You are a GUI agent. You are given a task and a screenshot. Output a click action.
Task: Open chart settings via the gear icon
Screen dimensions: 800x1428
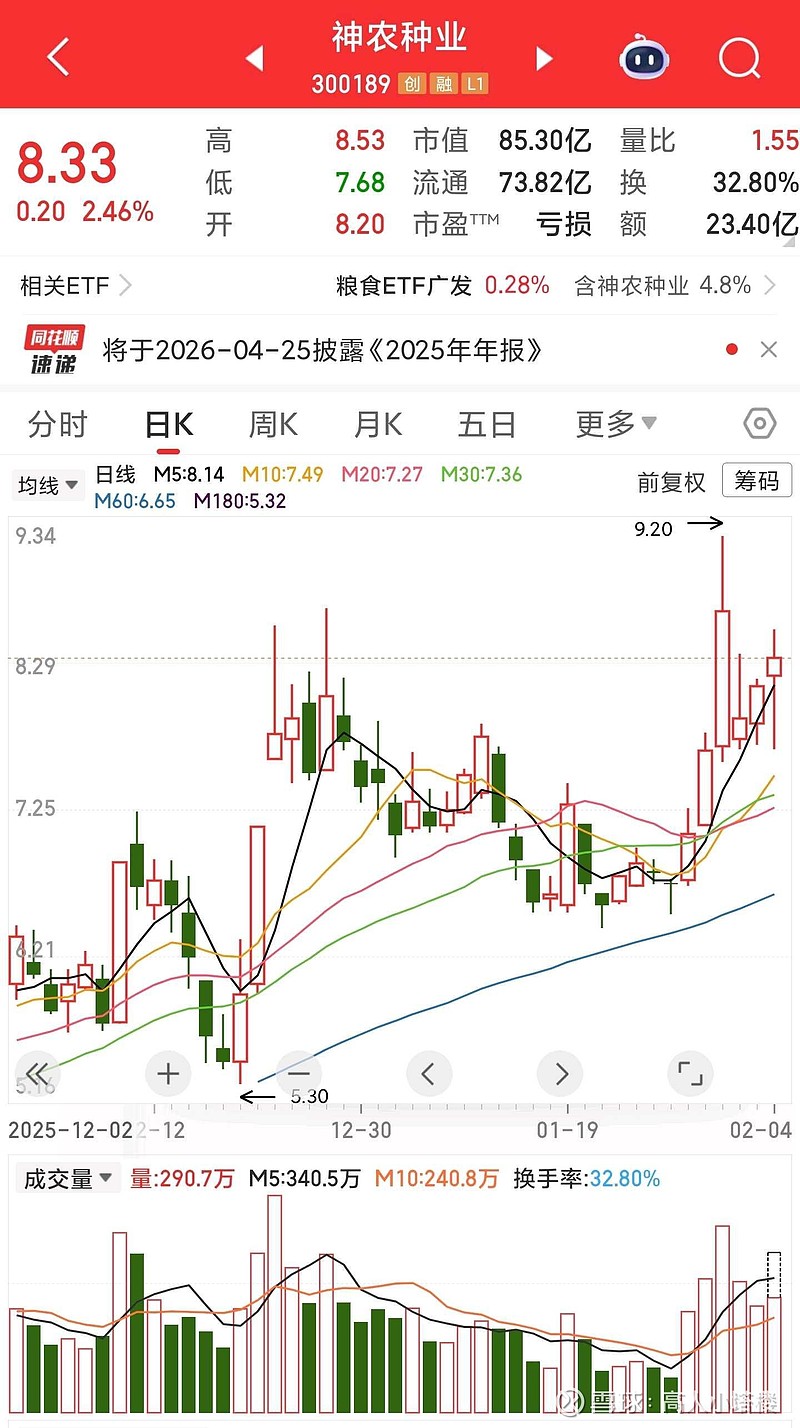click(758, 423)
